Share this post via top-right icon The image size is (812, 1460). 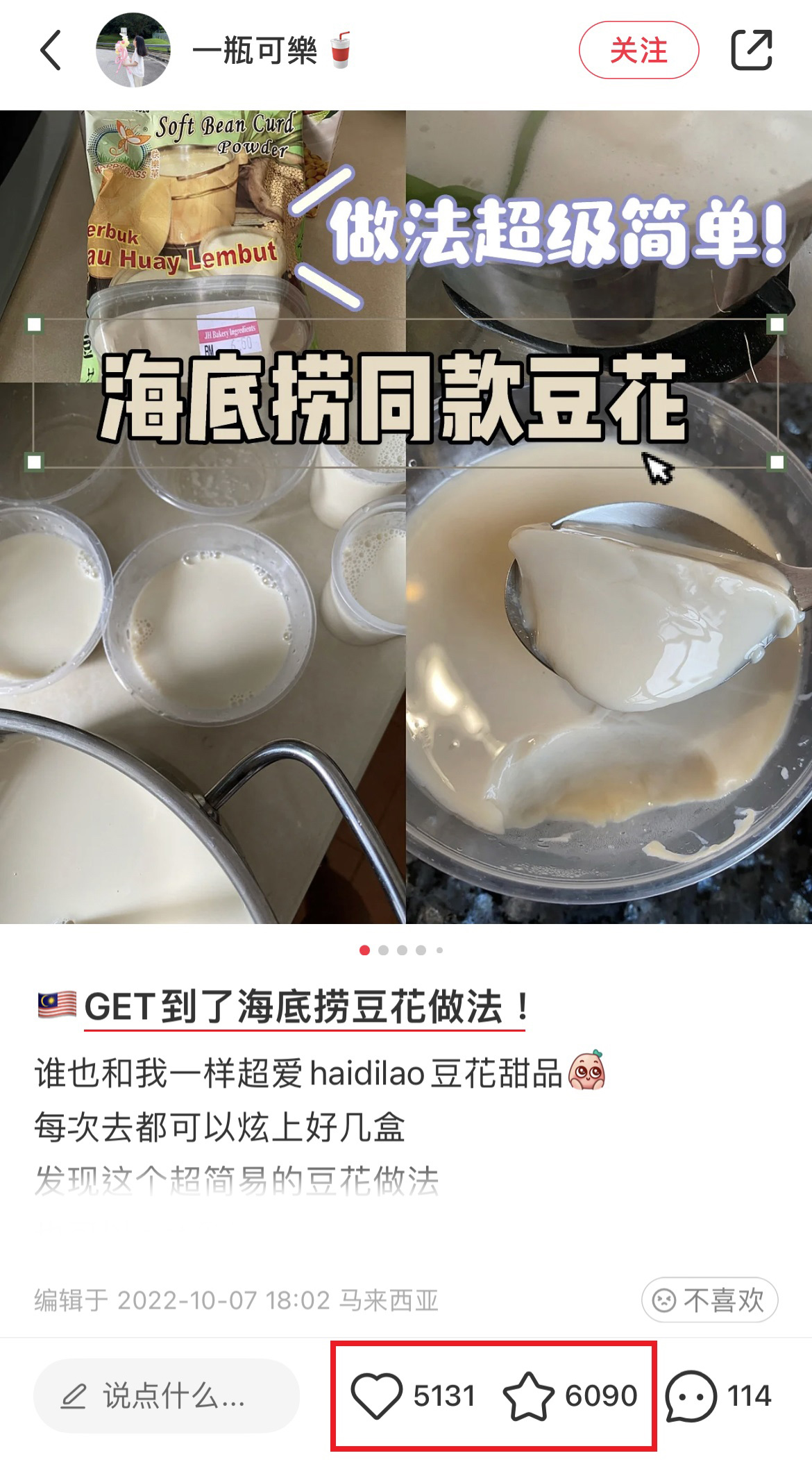tap(752, 51)
